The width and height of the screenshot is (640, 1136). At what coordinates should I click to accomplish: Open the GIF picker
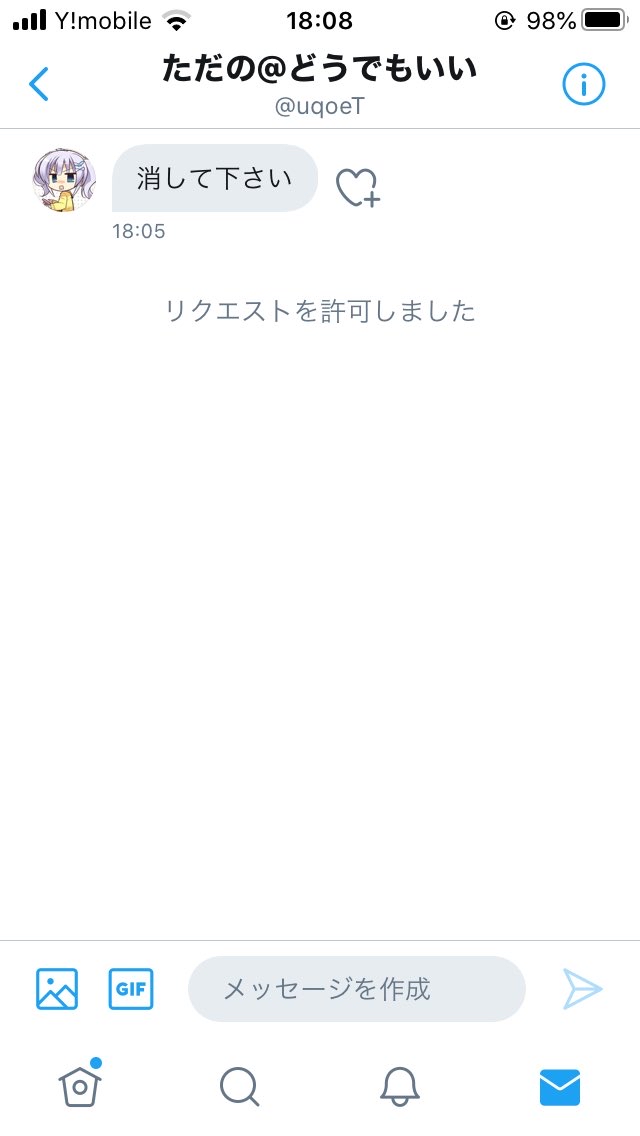point(131,989)
